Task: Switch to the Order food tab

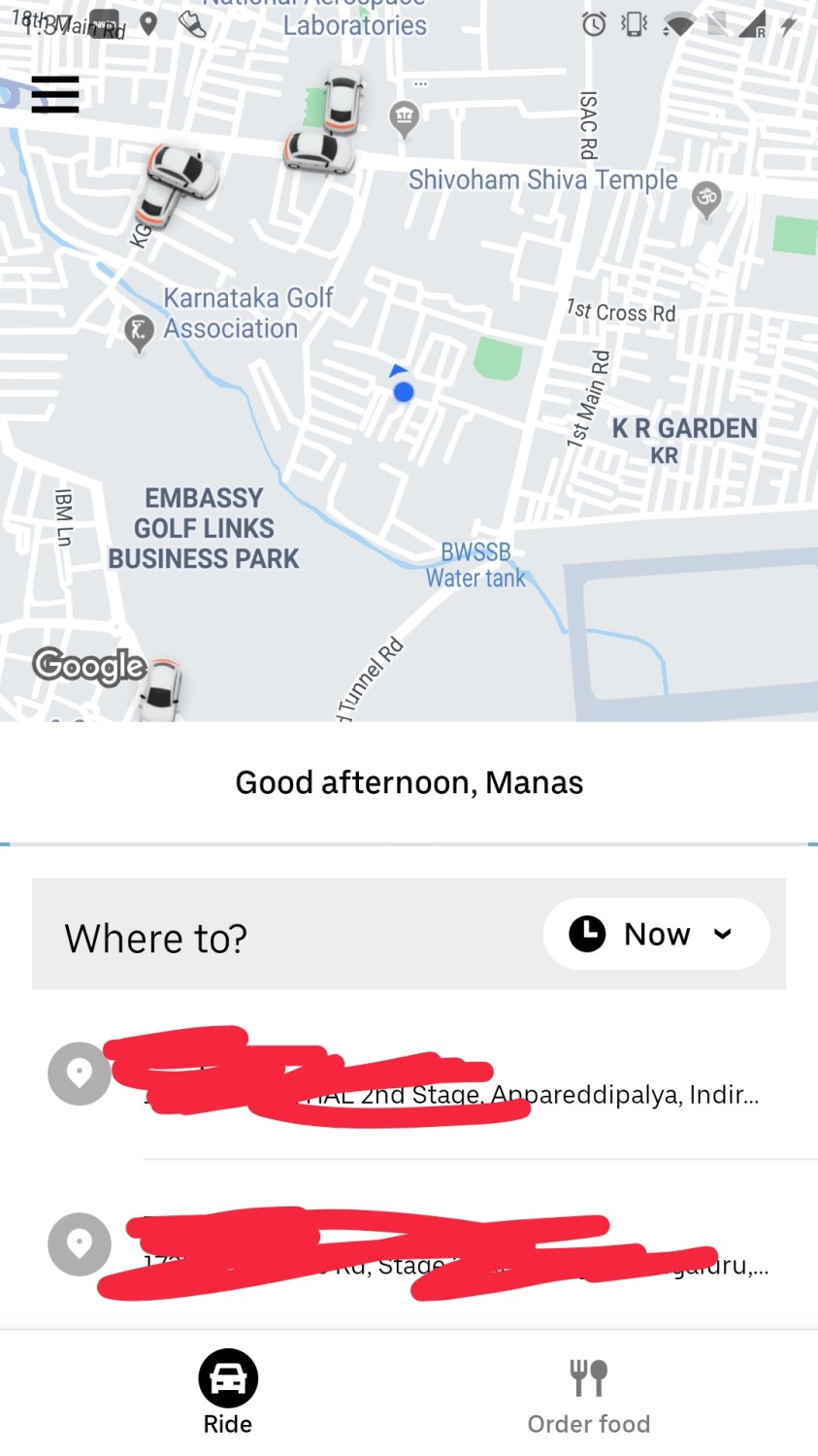Action: pos(589,1392)
